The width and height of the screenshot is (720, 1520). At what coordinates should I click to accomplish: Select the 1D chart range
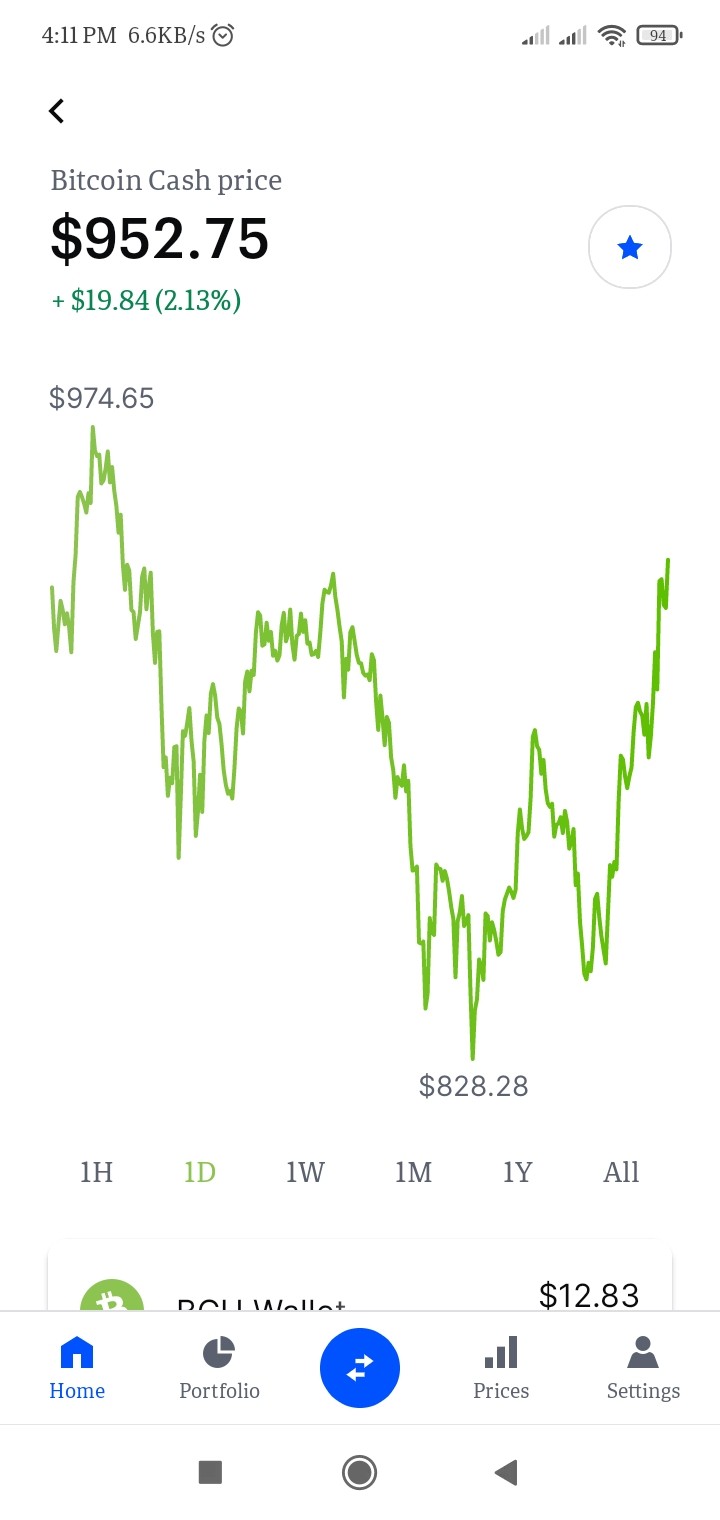(200, 1172)
